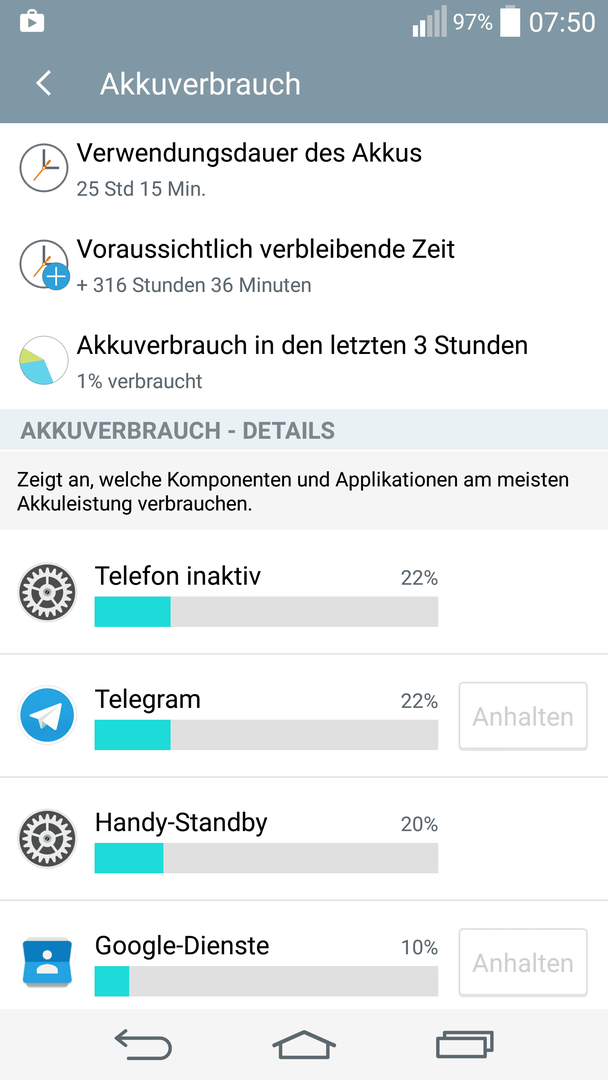The width and height of the screenshot is (608, 1080).
Task: Open Google-Dienste battery details
Action: pyautogui.click(x=227, y=956)
